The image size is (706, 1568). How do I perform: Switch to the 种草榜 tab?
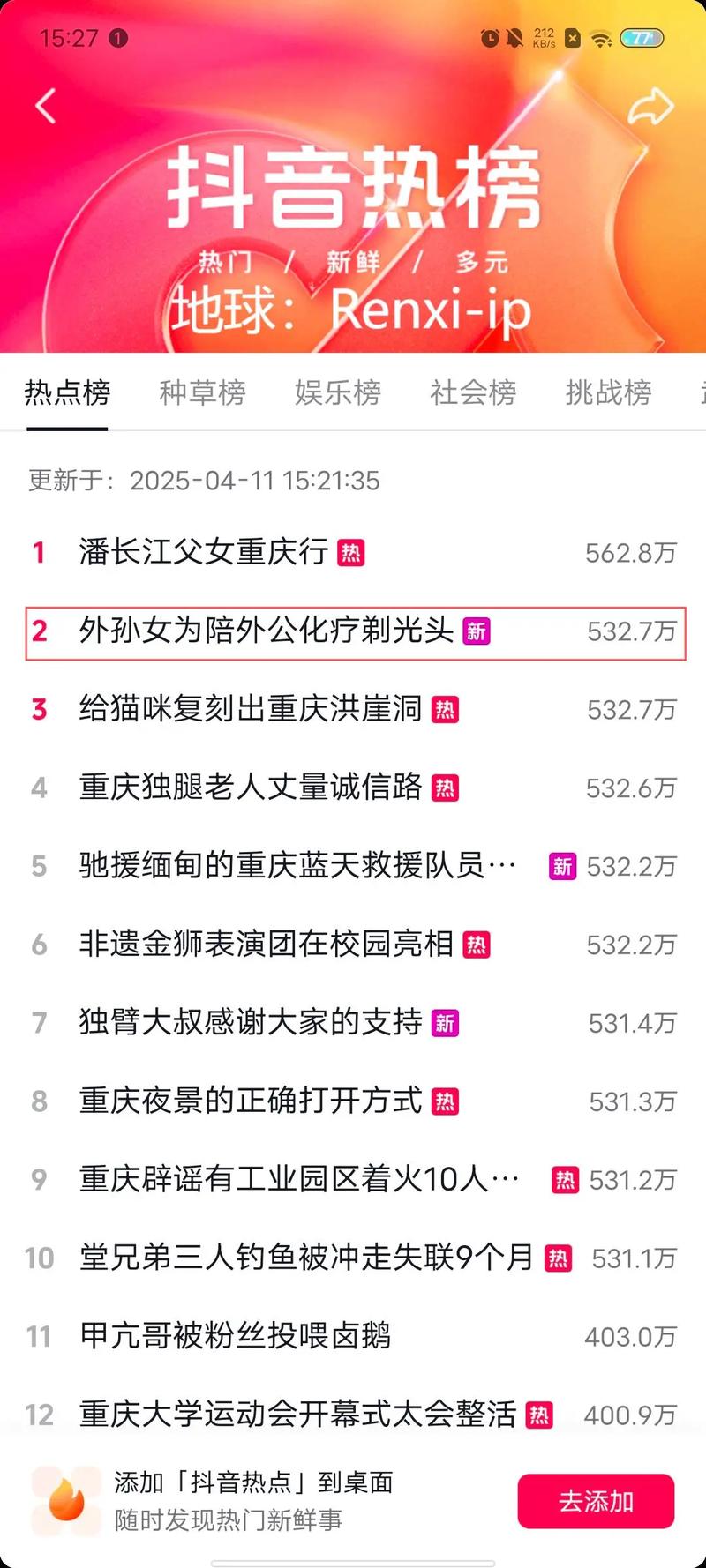click(x=202, y=392)
